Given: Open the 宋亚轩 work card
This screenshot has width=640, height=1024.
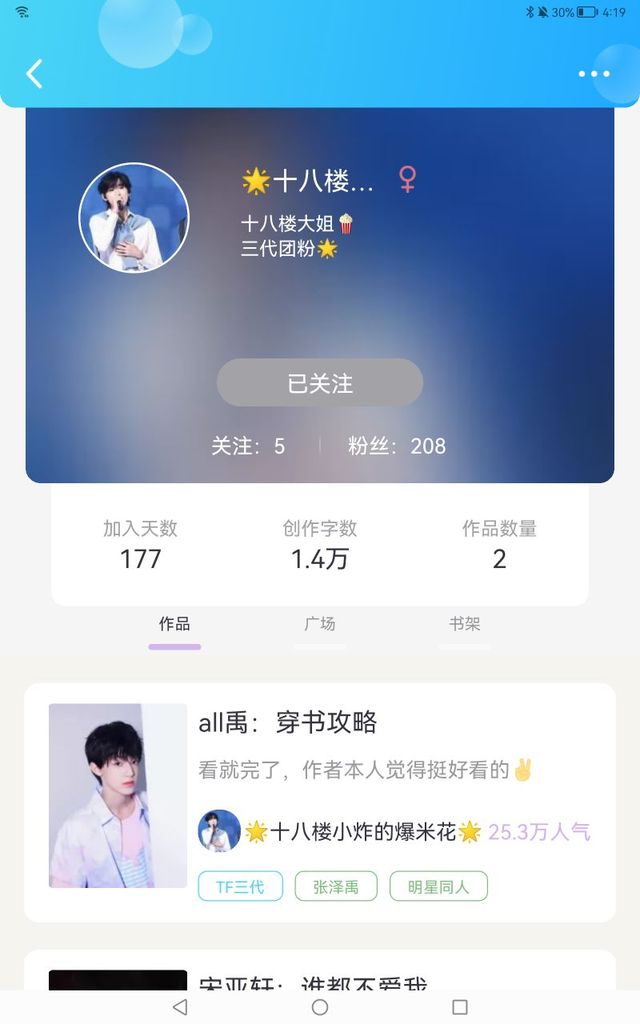Looking at the screenshot, I should pyautogui.click(x=320, y=970).
